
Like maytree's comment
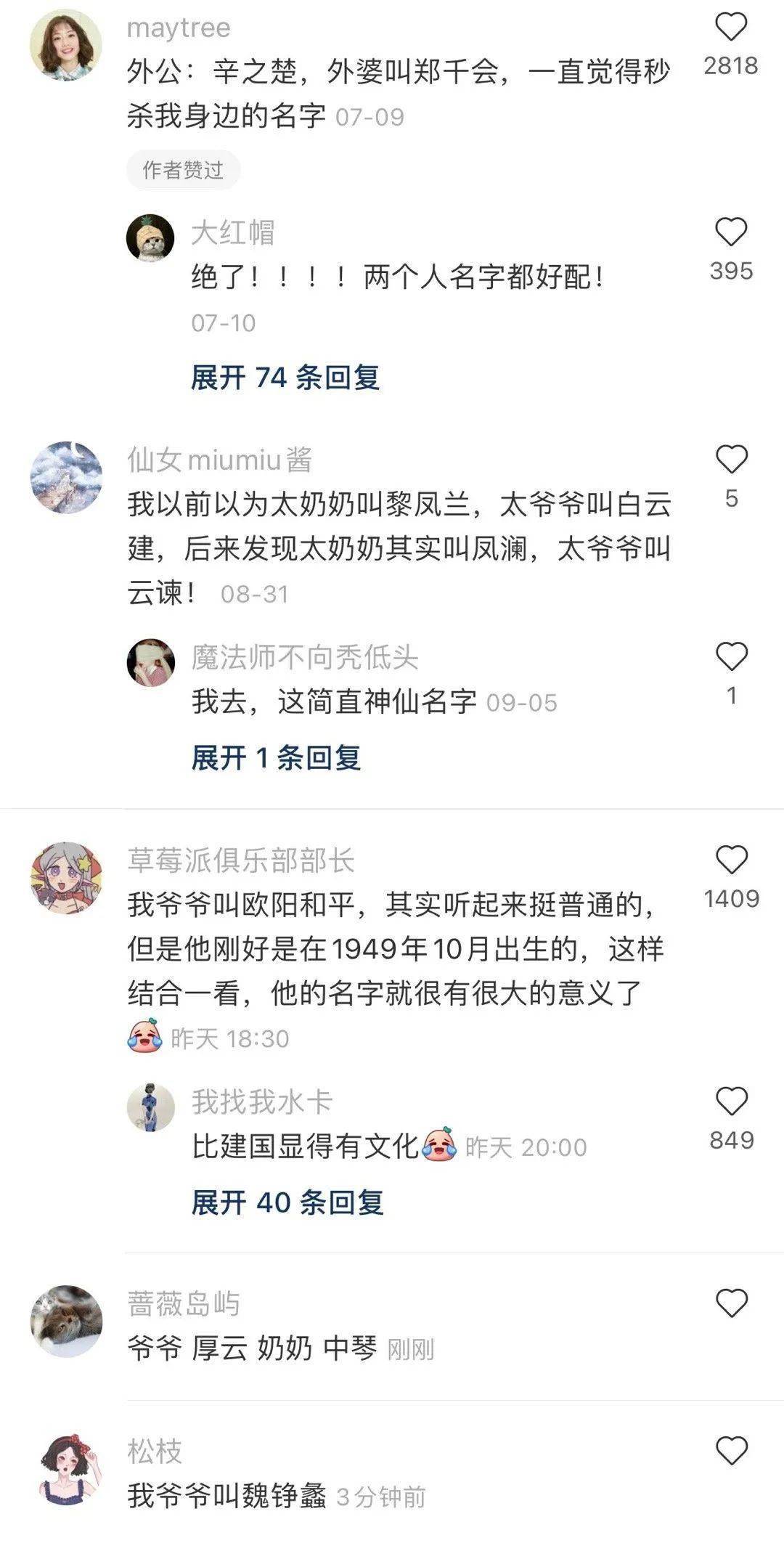pyautogui.click(x=731, y=28)
